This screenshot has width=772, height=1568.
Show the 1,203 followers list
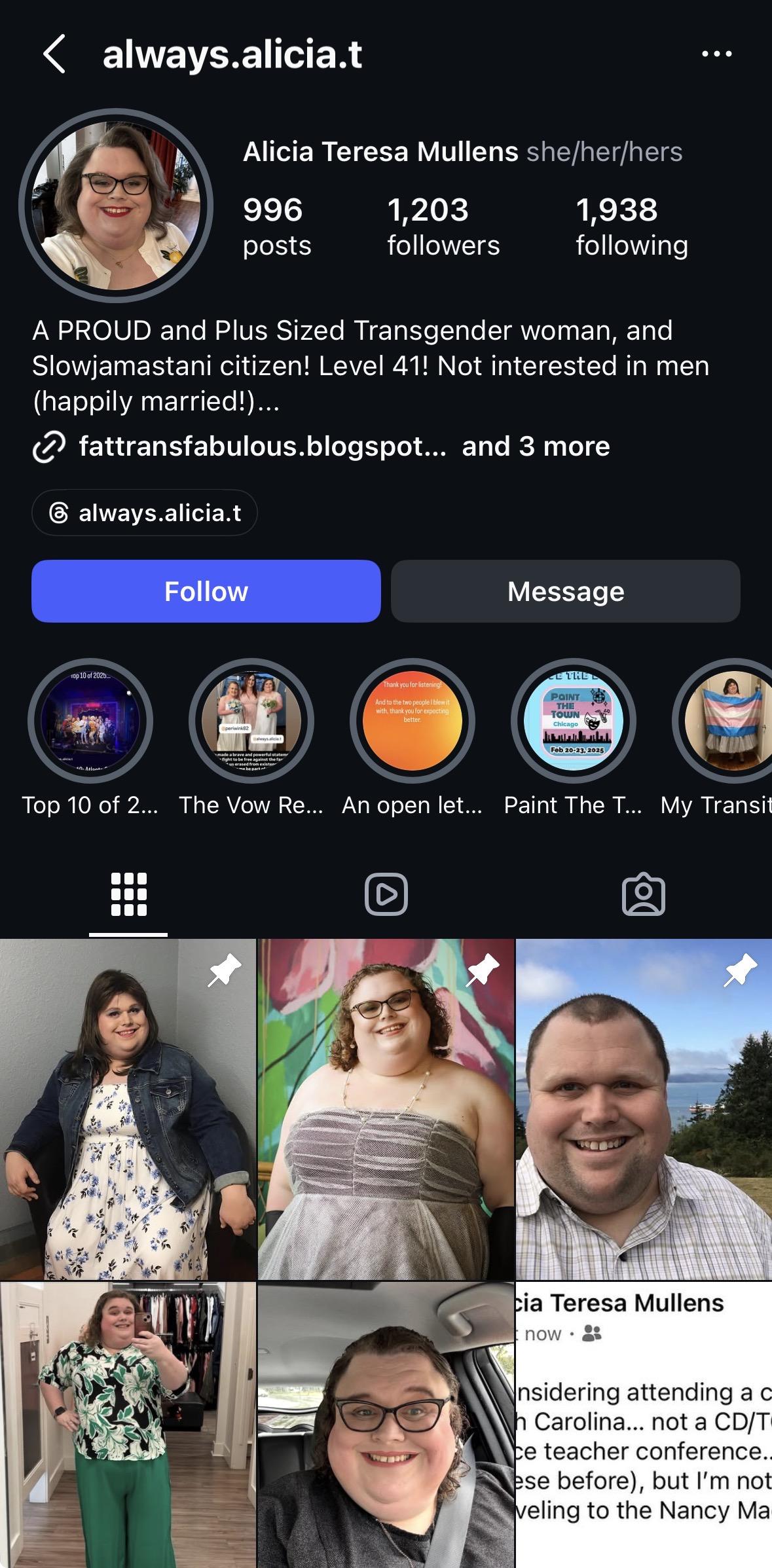point(443,227)
